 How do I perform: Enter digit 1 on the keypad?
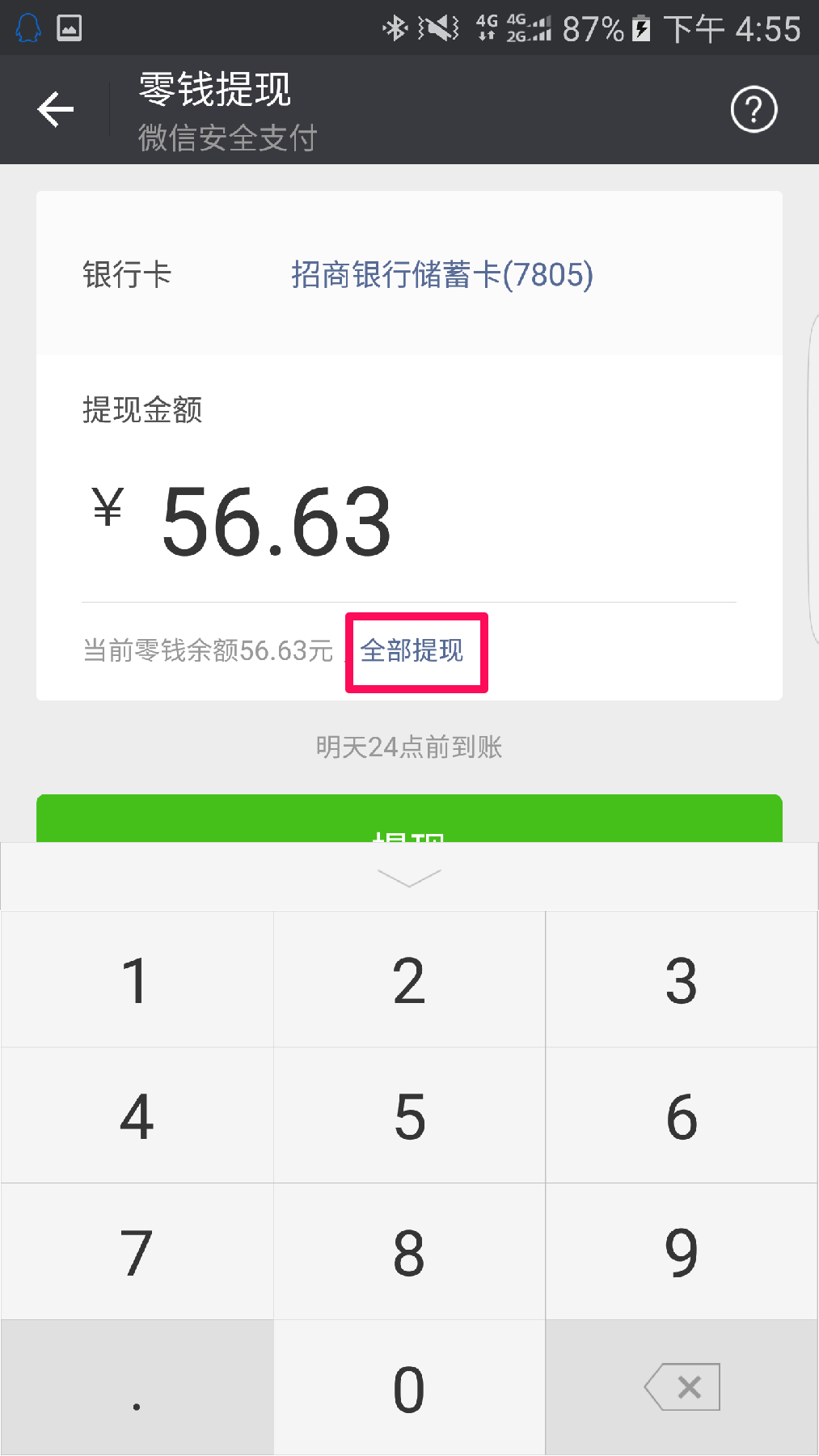click(x=137, y=980)
